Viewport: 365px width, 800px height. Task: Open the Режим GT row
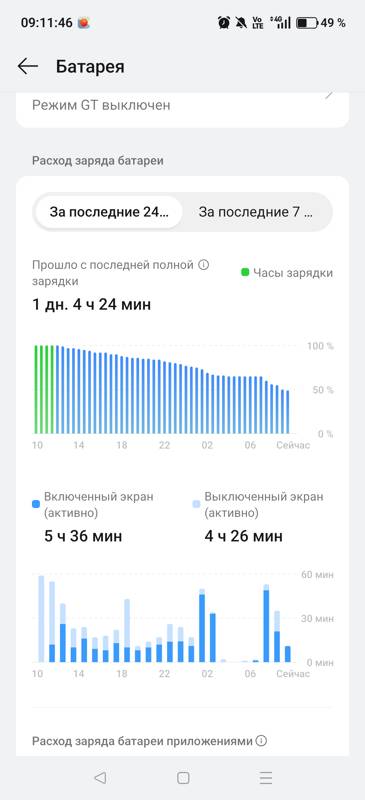pyautogui.click(x=182, y=108)
